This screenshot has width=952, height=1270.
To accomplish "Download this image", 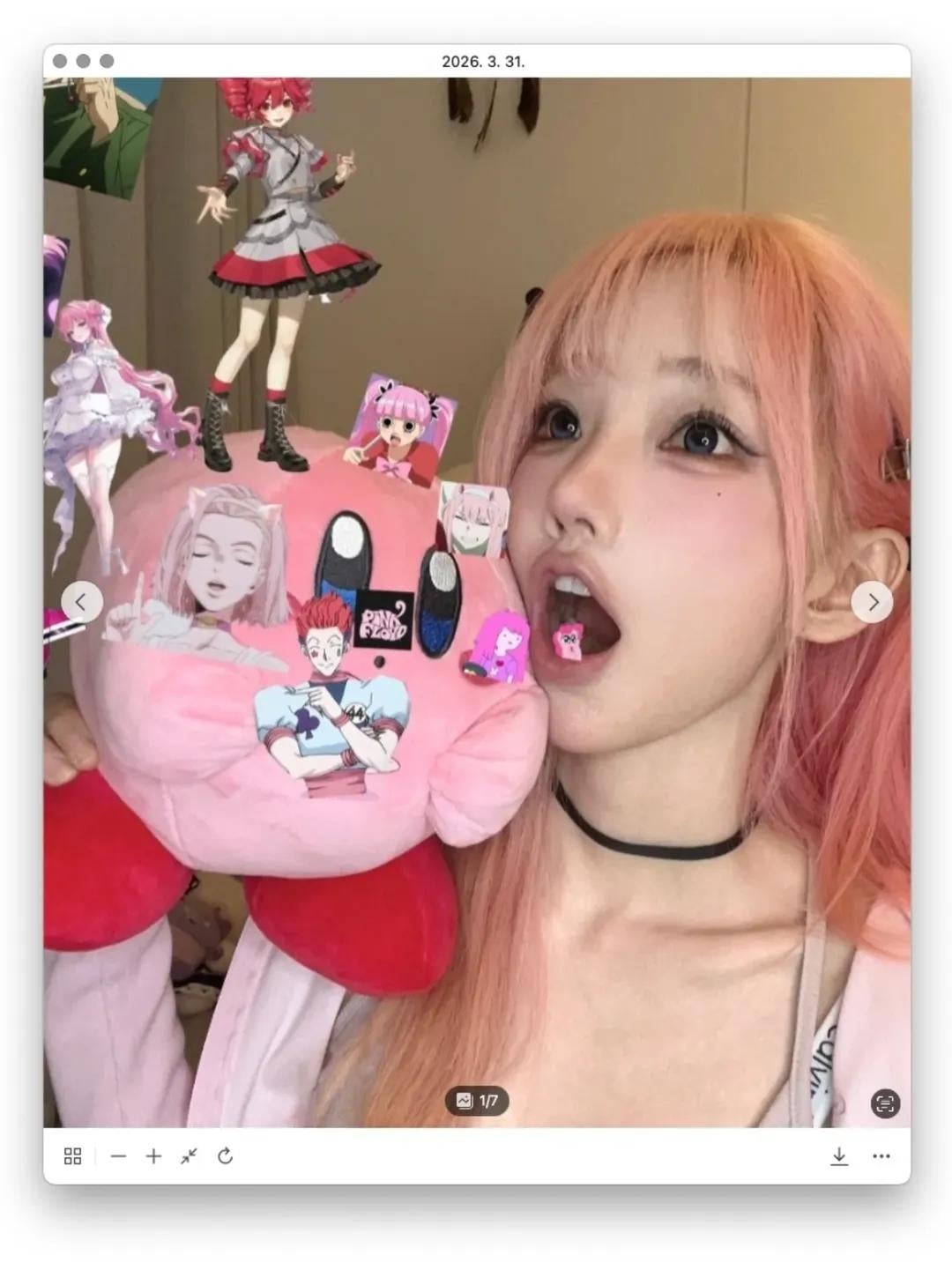I will pyautogui.click(x=839, y=1156).
